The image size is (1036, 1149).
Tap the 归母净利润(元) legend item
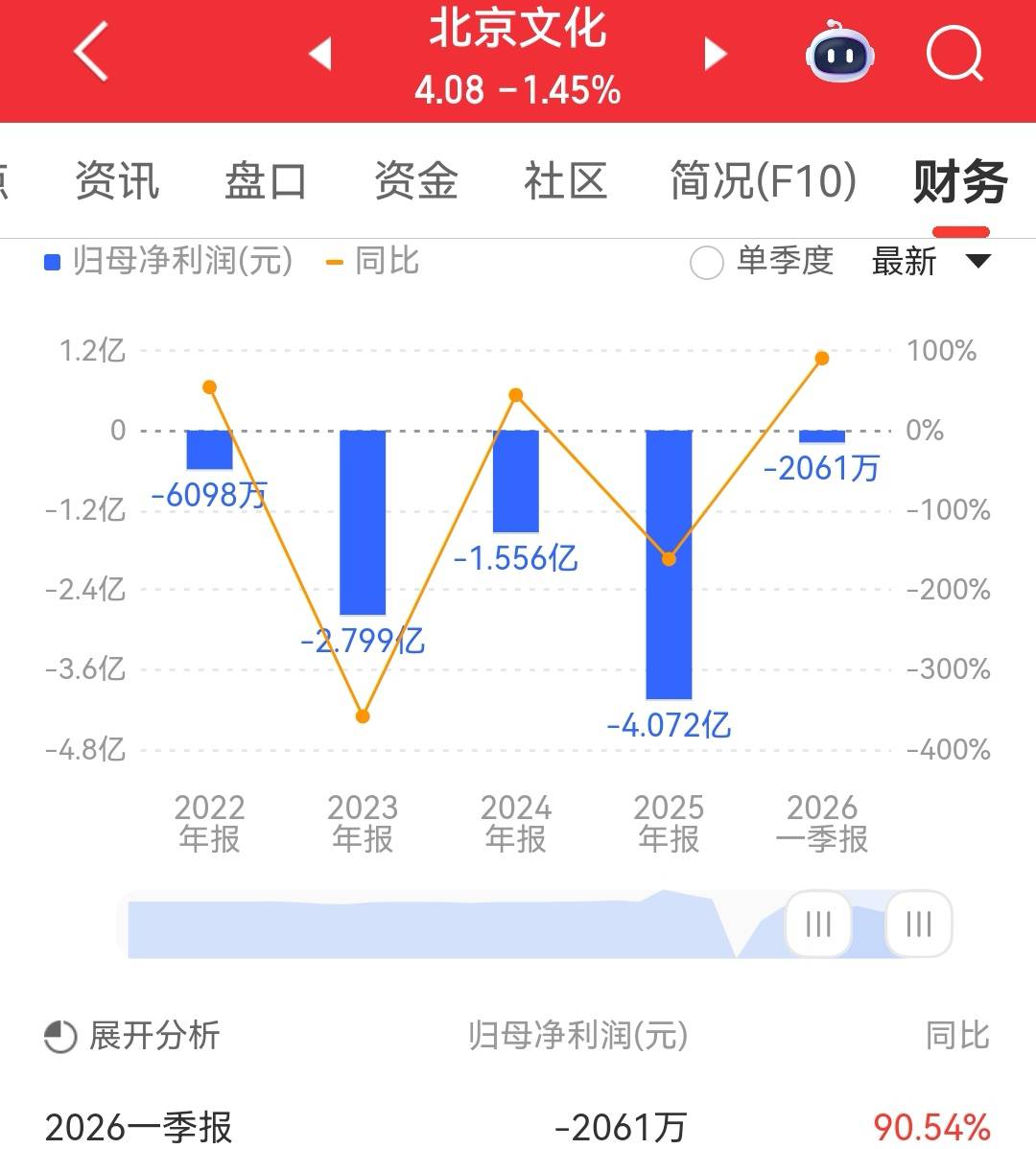click(x=169, y=261)
